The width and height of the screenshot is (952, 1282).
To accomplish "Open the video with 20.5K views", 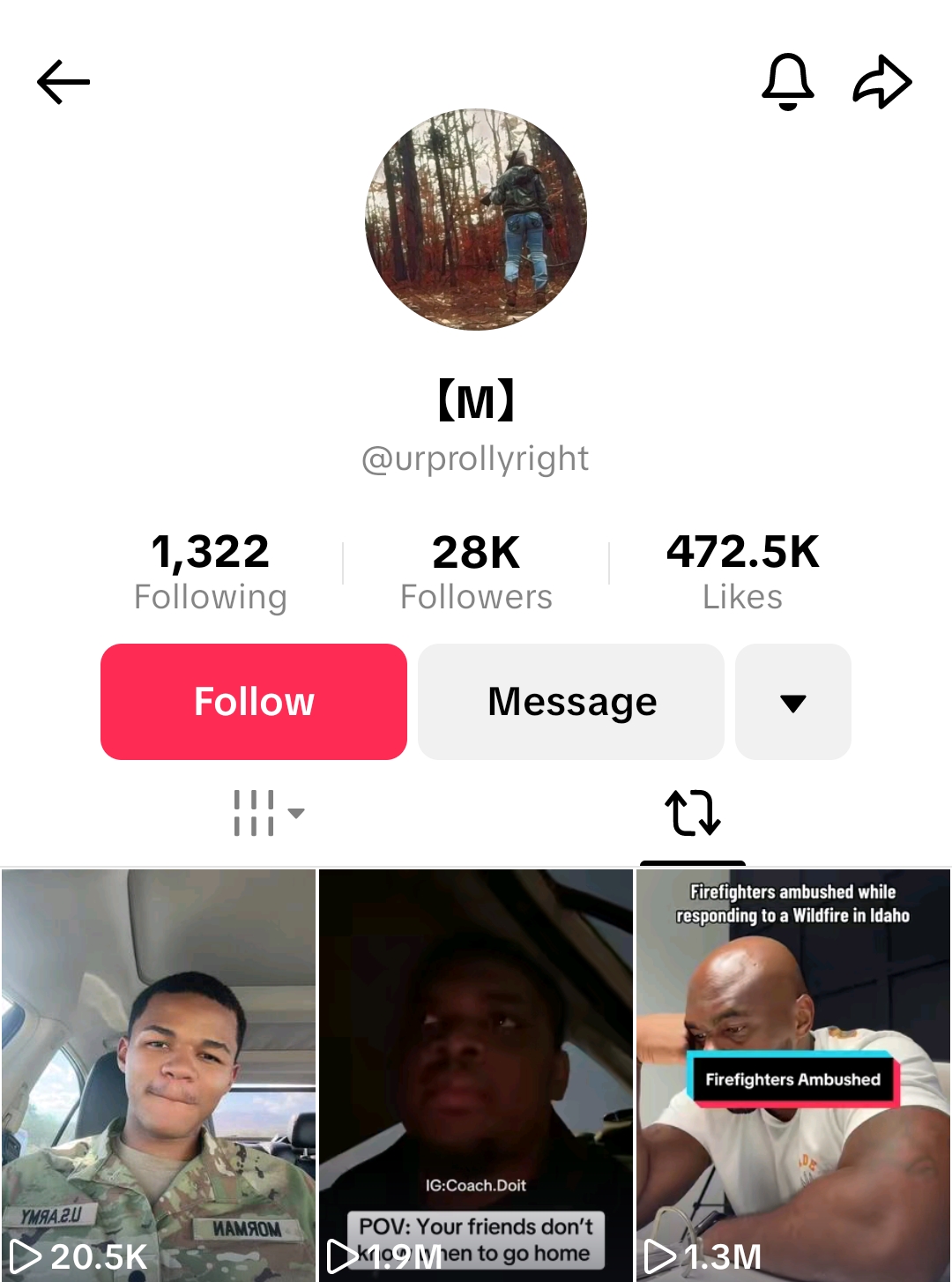I will 159,1076.
